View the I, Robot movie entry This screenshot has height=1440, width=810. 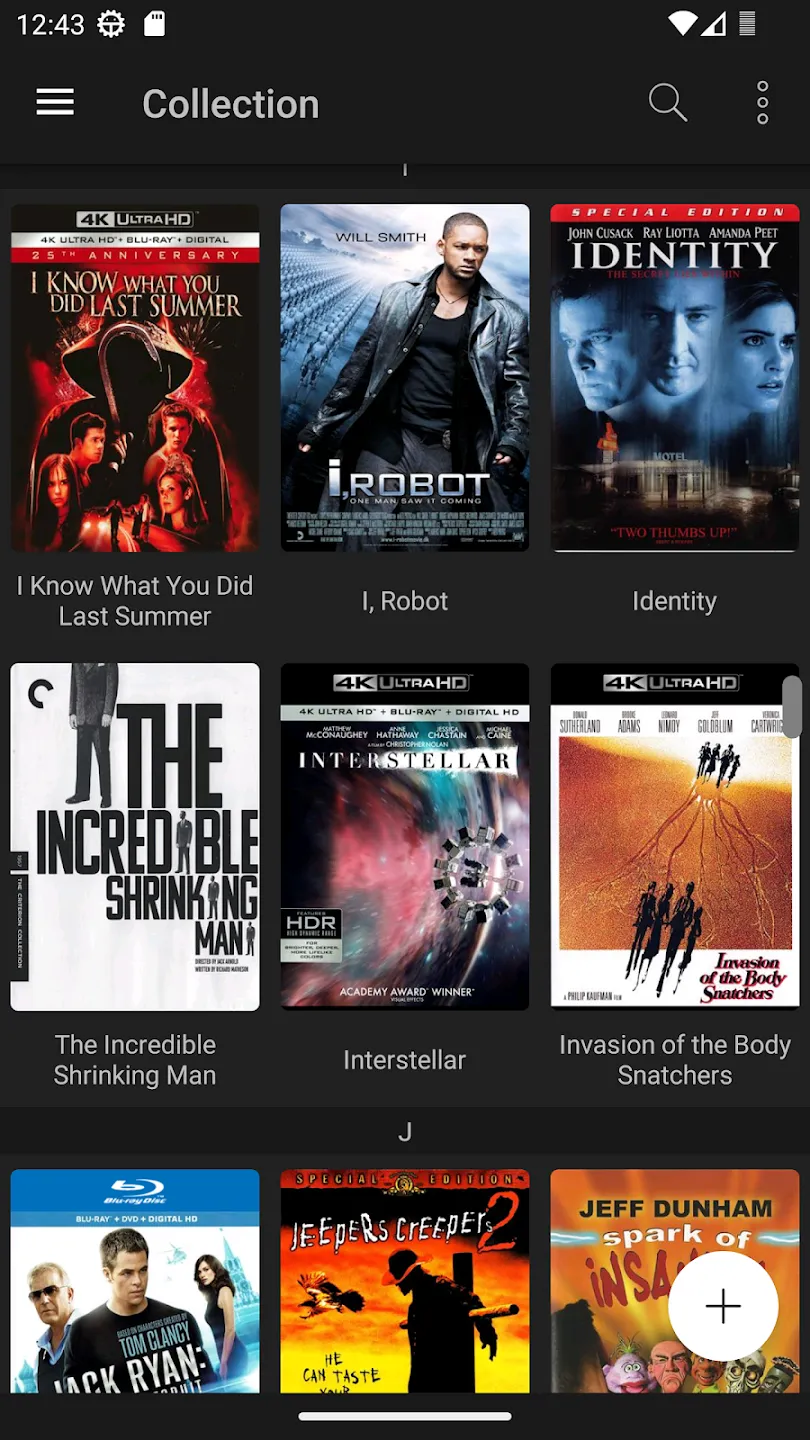point(405,378)
